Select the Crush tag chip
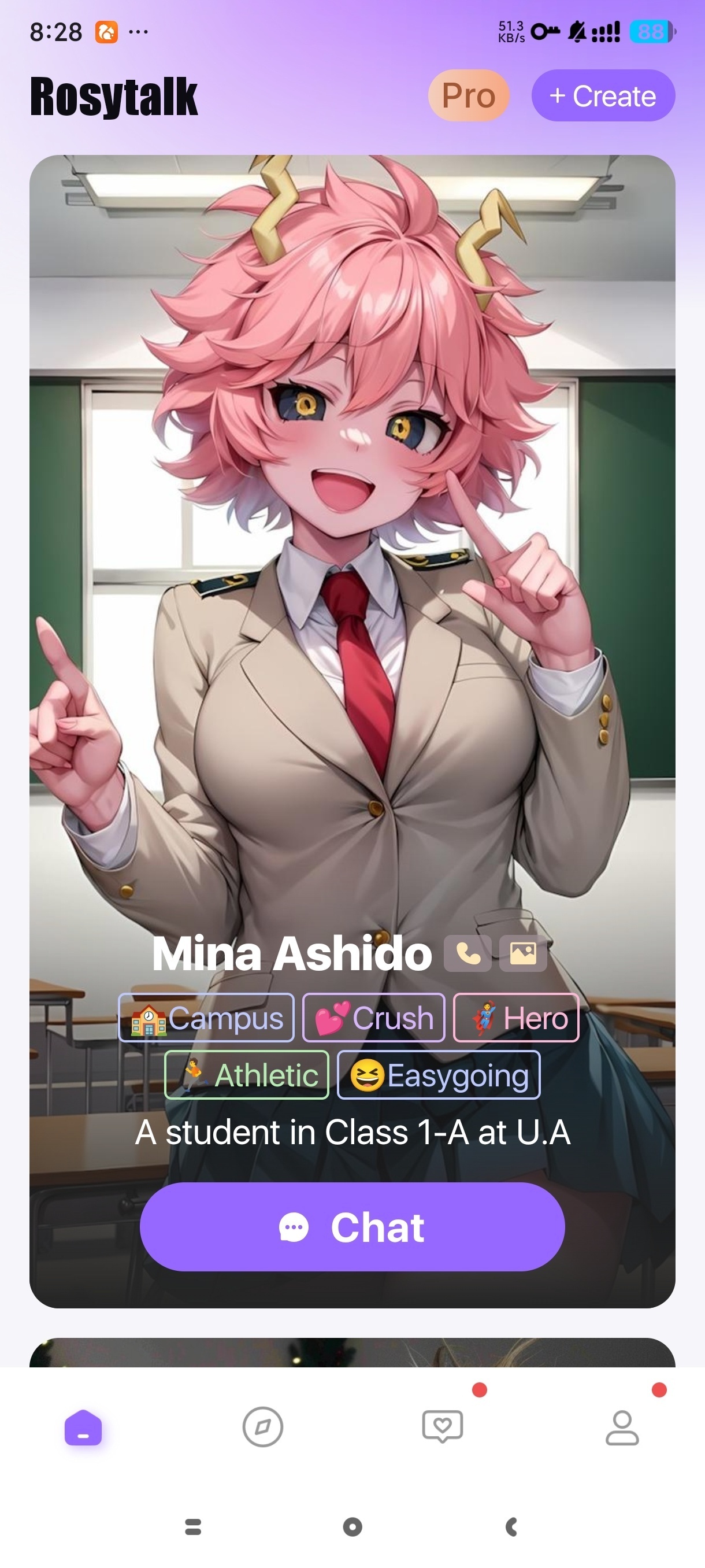This screenshot has height=1568, width=705. pyautogui.click(x=373, y=1018)
